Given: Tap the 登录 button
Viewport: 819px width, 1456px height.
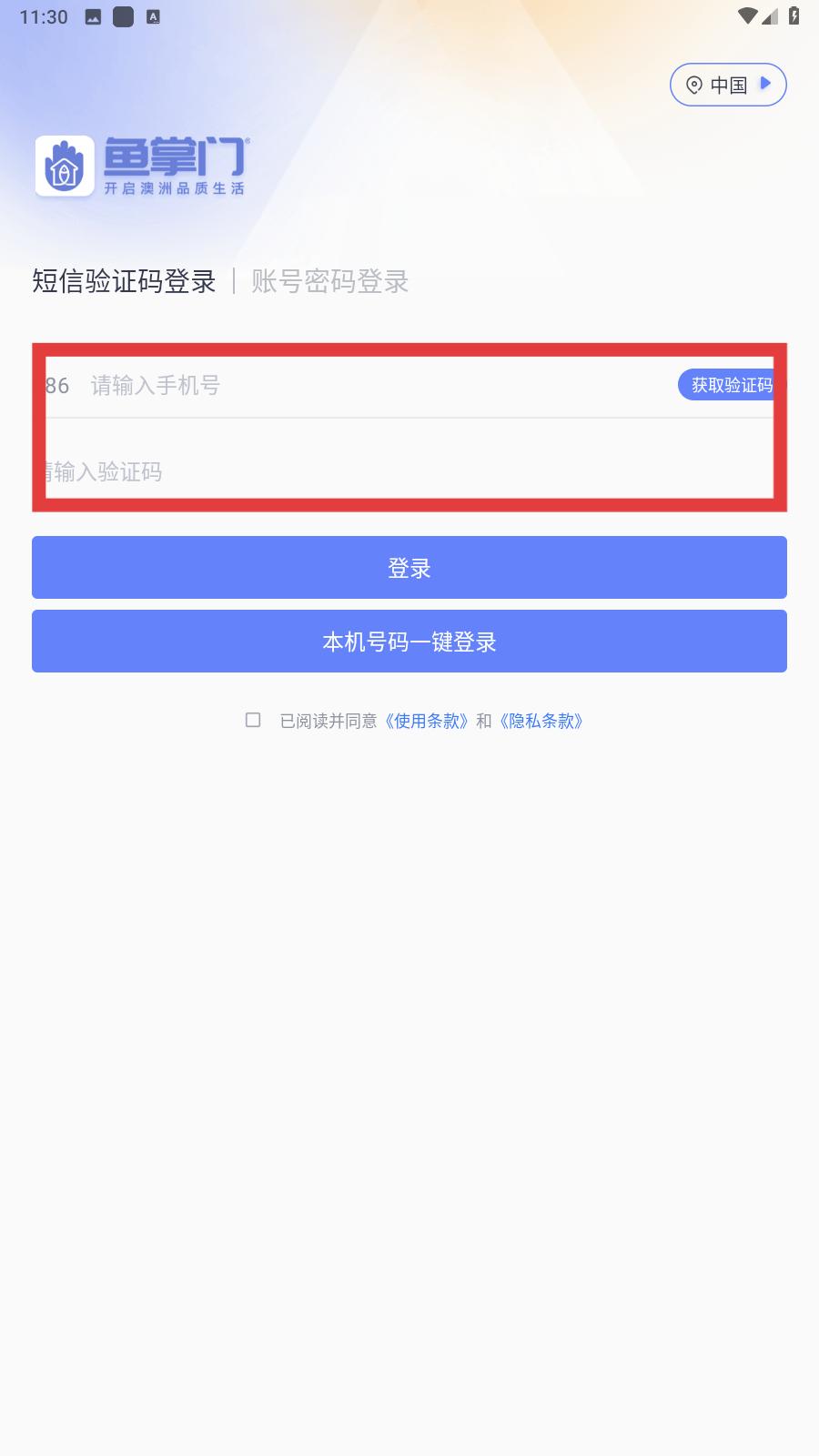Looking at the screenshot, I should click(409, 568).
